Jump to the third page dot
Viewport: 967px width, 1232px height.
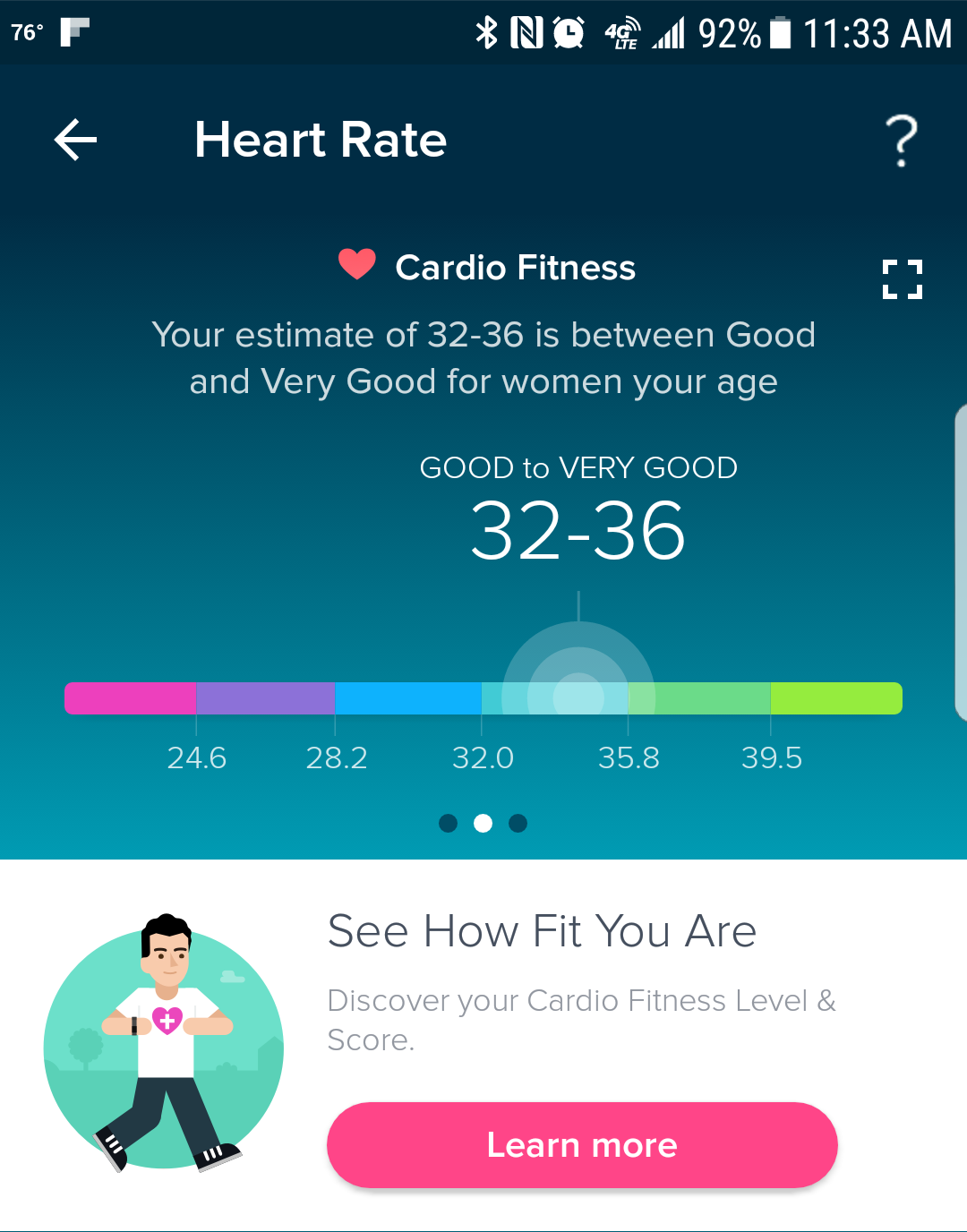(x=518, y=823)
